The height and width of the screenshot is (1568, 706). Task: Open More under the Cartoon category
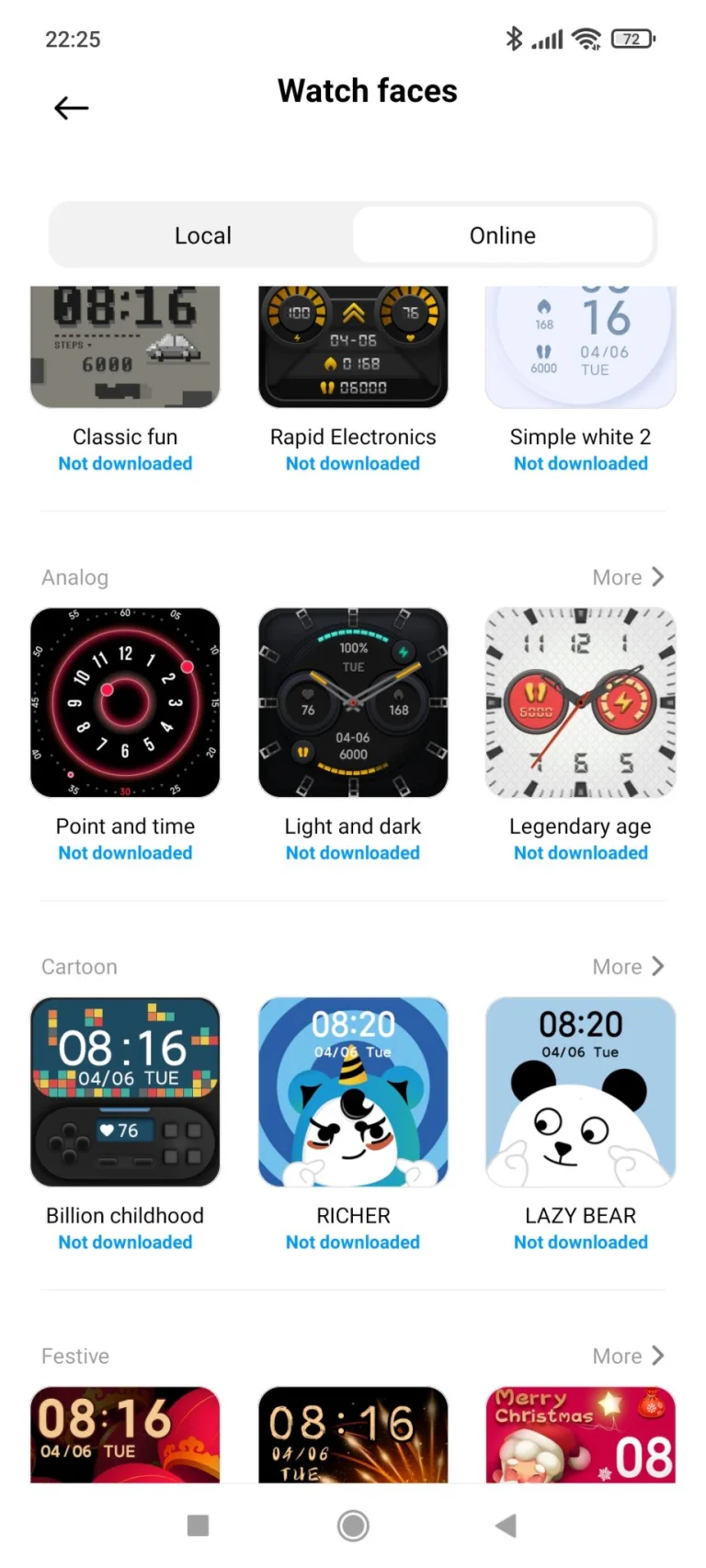click(629, 966)
